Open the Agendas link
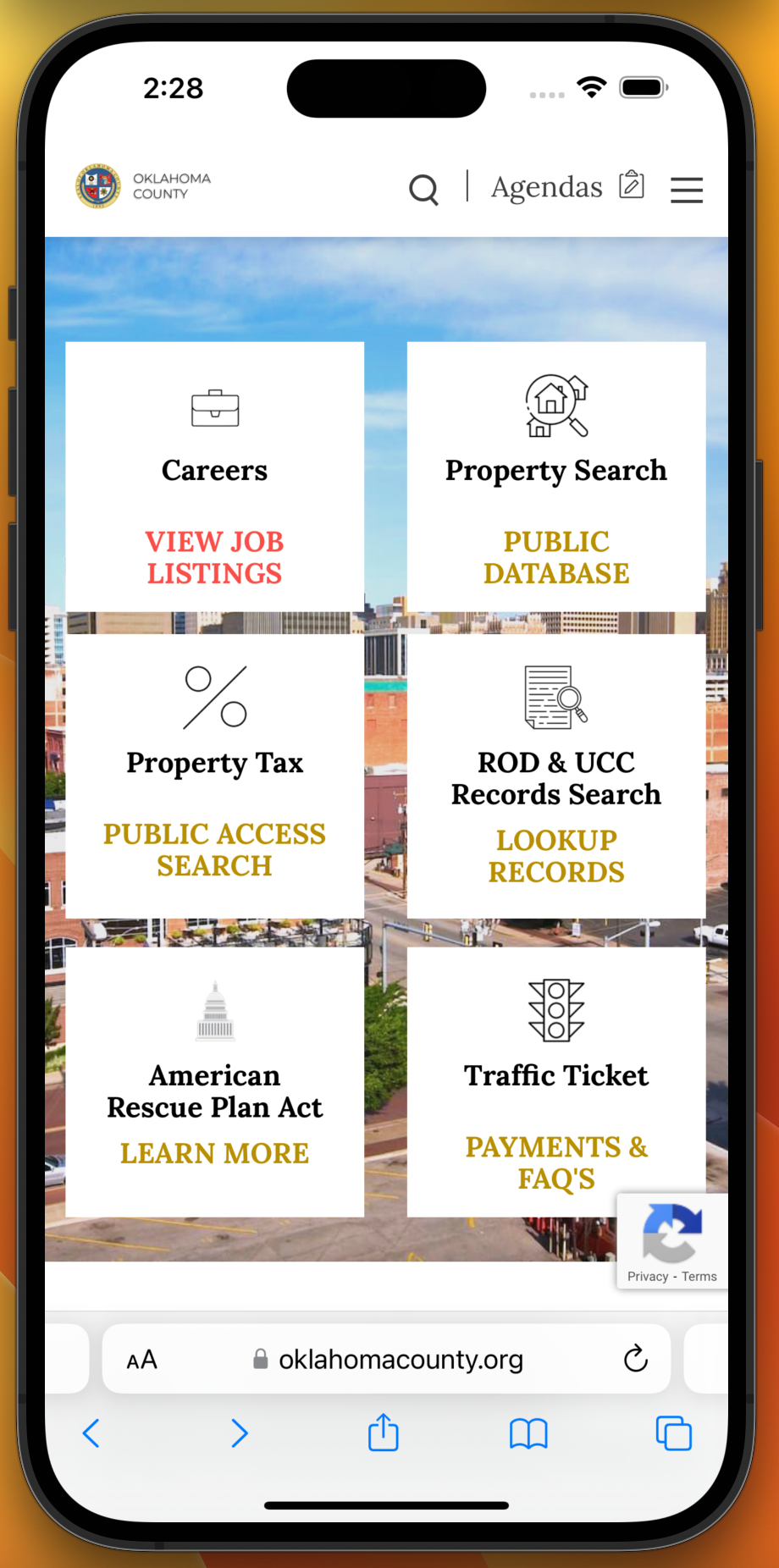 coord(567,186)
